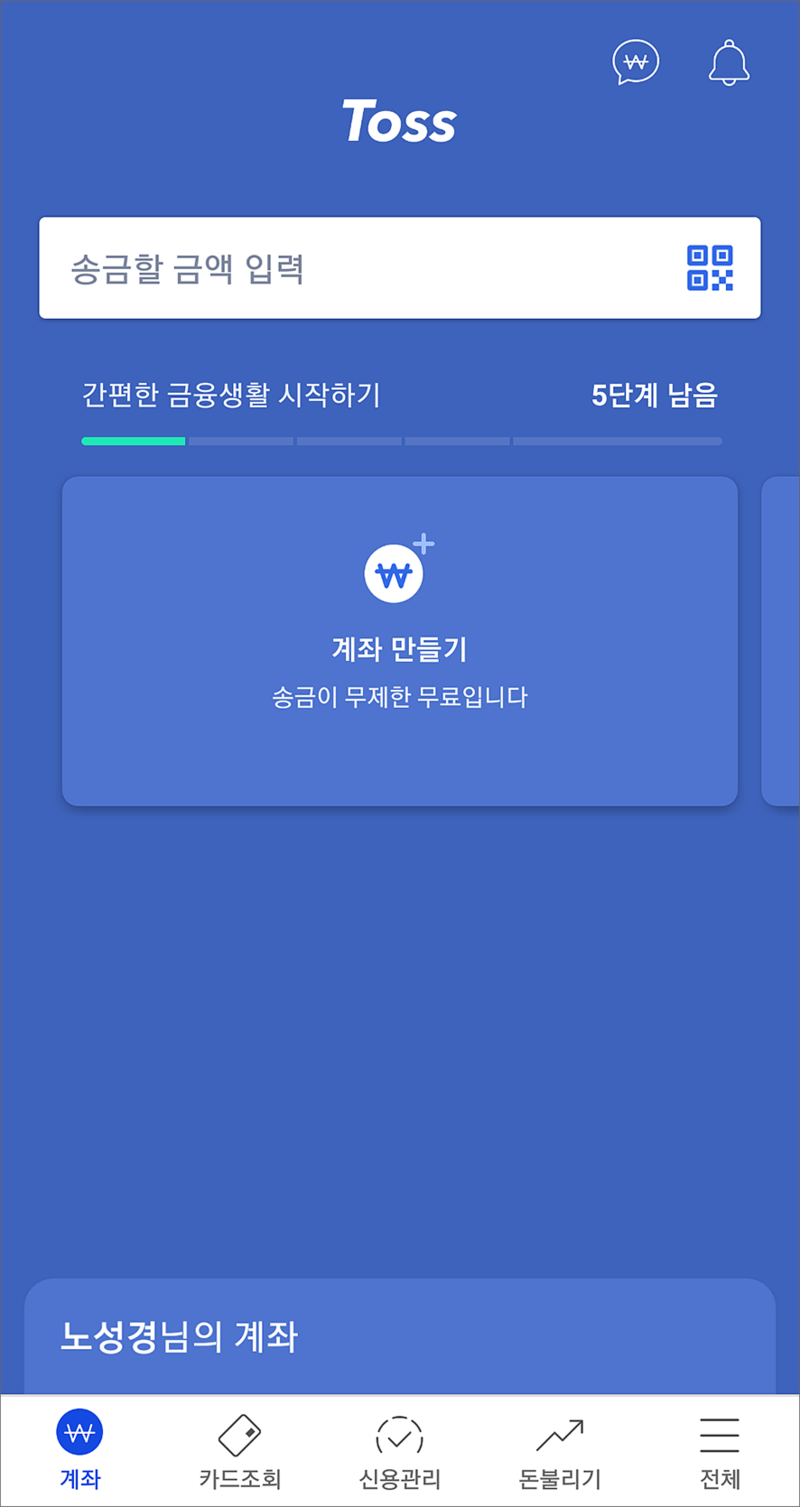Expand the 노성경님의 계좌 panel
800x1507 pixels.
400,1336
